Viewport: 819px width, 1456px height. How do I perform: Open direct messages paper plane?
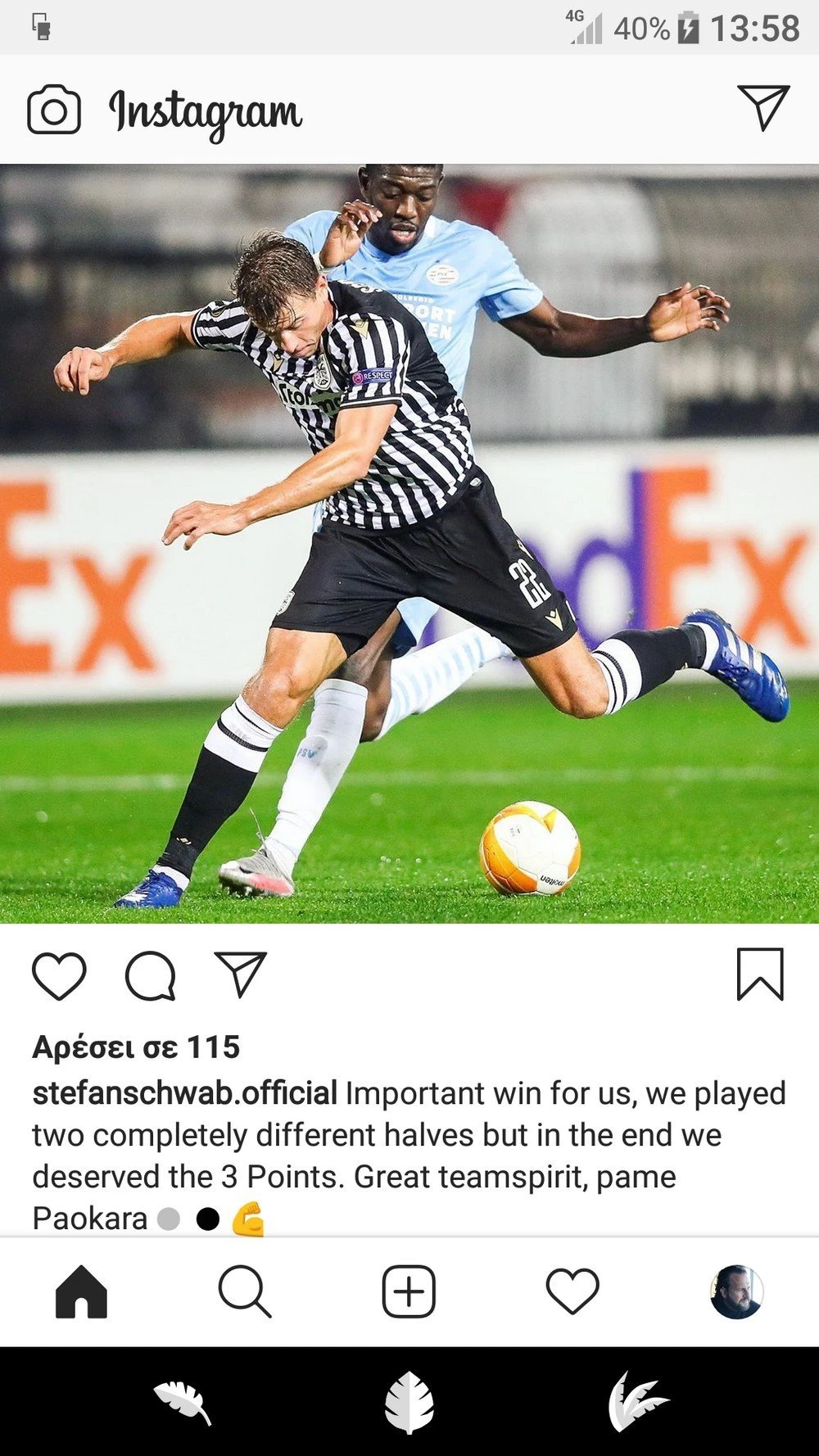point(762,107)
